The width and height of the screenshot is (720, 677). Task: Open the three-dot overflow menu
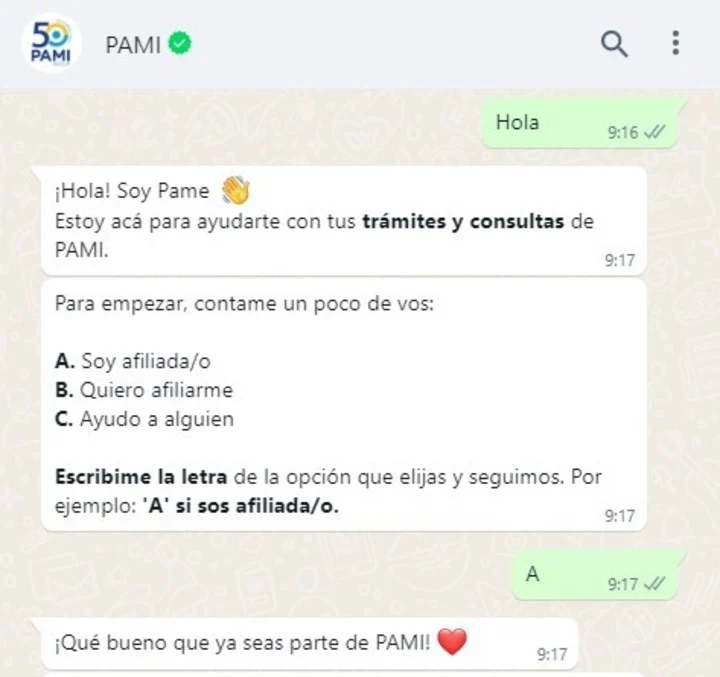point(676,43)
